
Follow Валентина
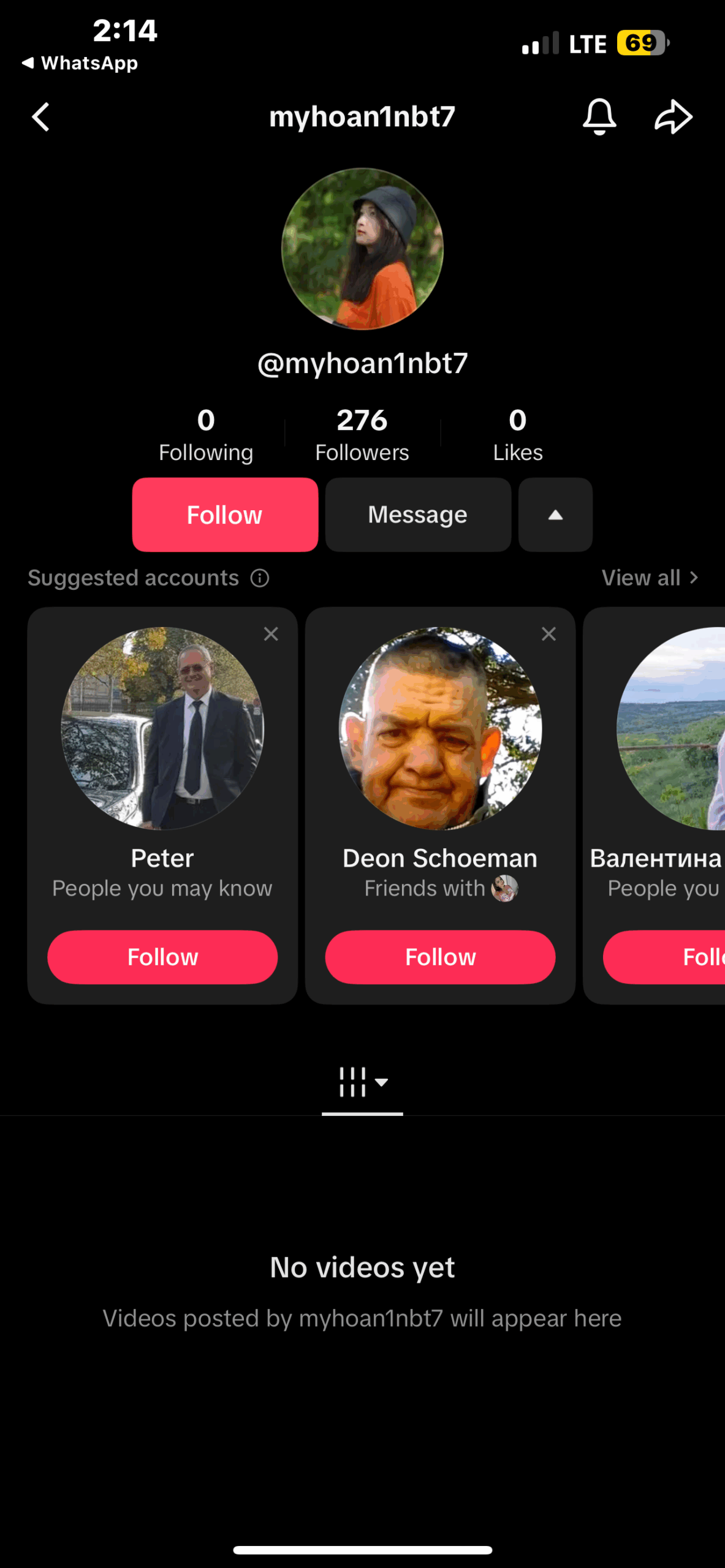(x=664, y=957)
